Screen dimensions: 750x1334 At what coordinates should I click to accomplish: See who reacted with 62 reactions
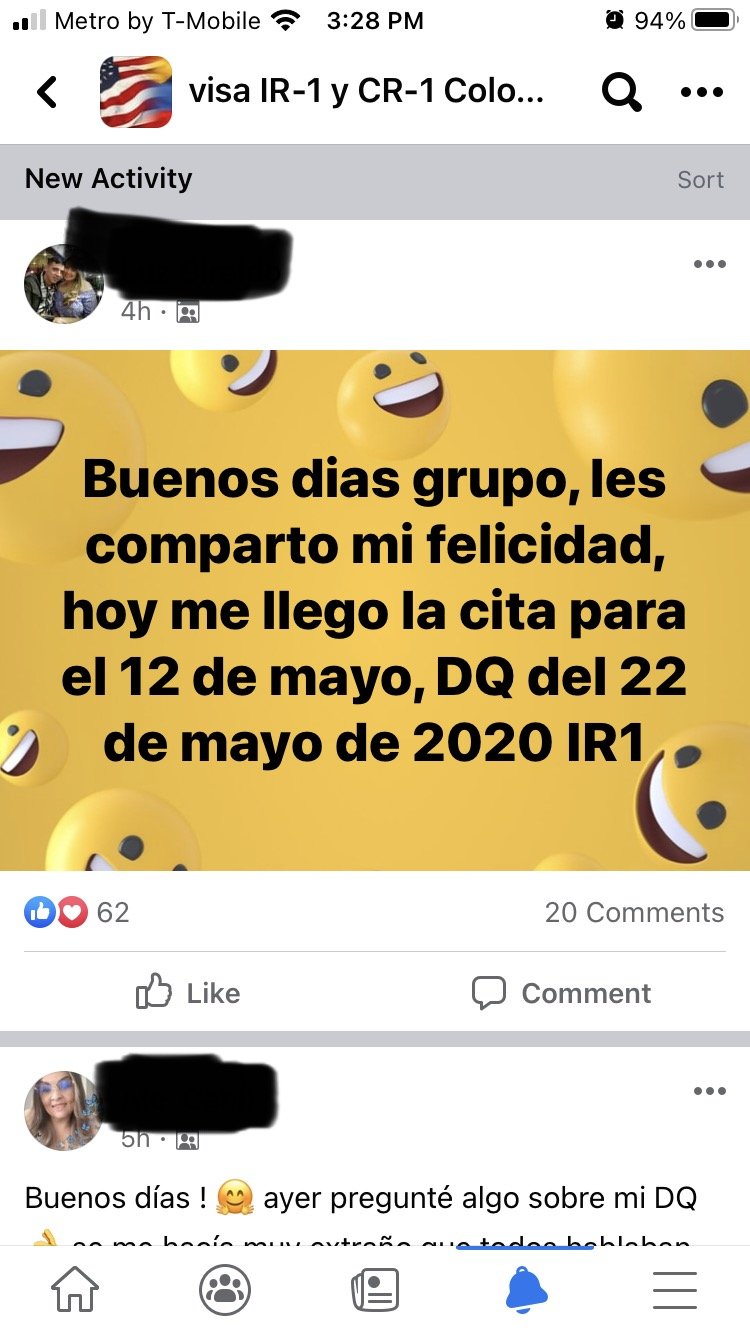pyautogui.click(x=77, y=912)
